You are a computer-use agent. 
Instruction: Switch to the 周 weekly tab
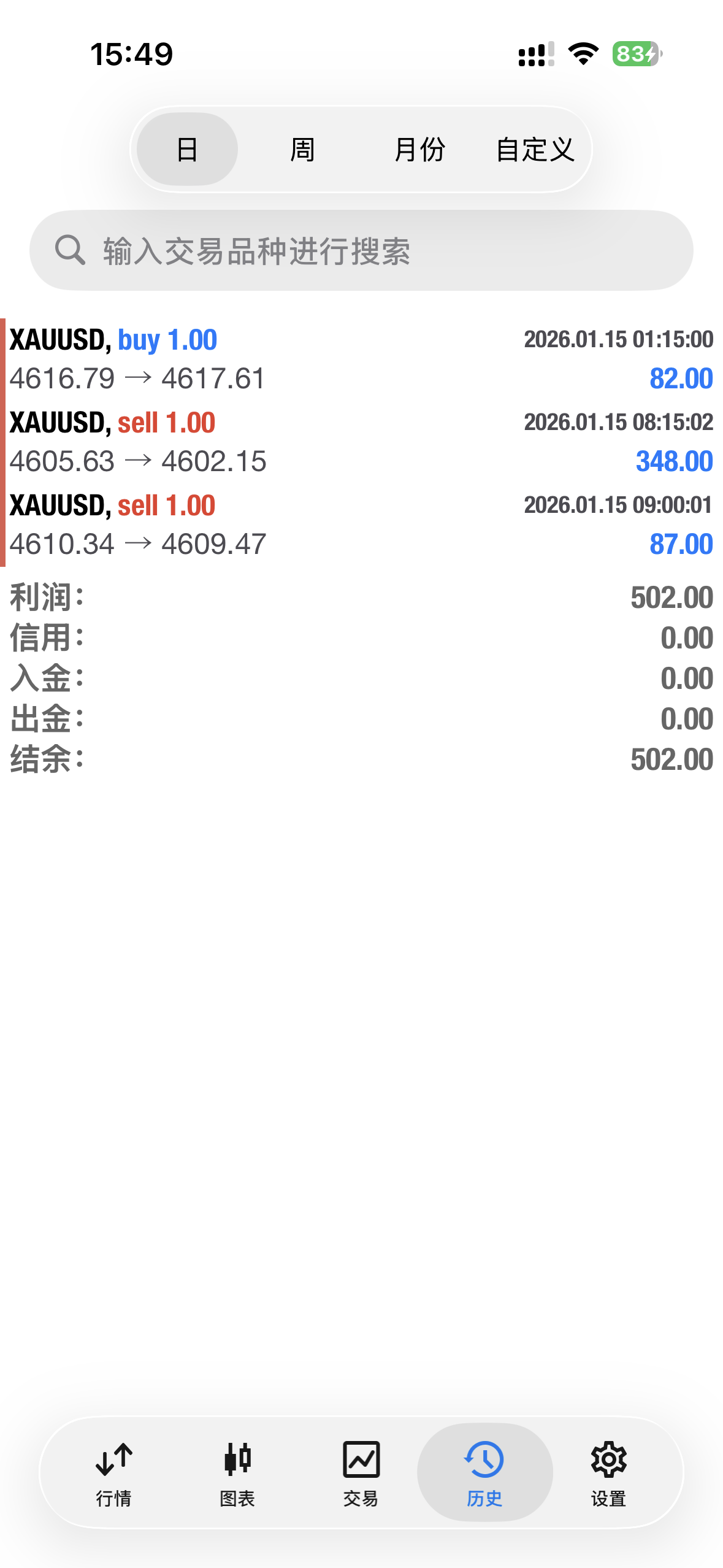[302, 148]
